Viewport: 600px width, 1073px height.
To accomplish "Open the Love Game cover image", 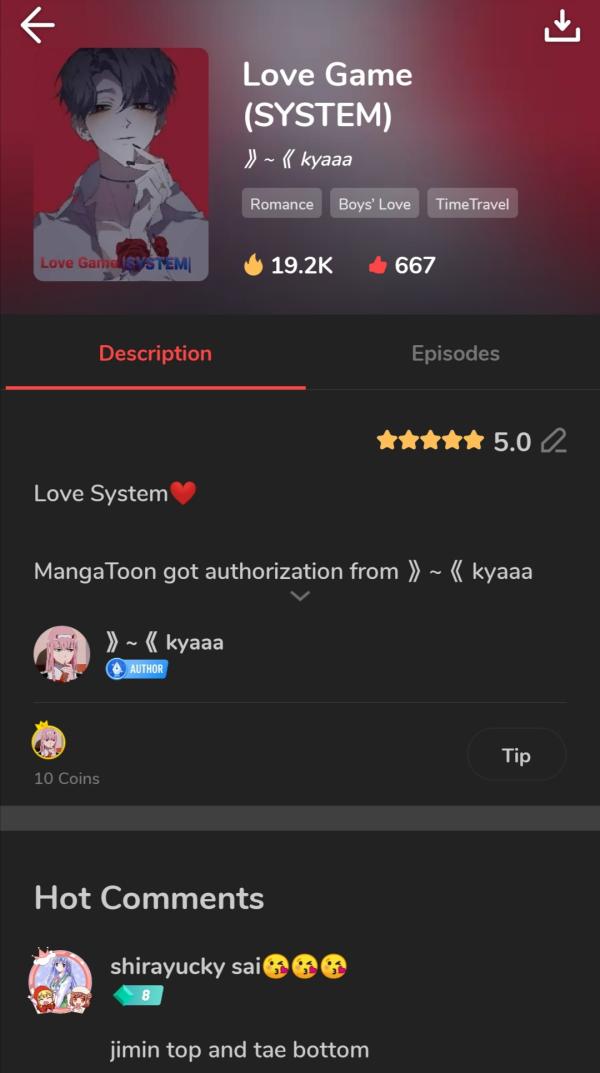I will [121, 165].
